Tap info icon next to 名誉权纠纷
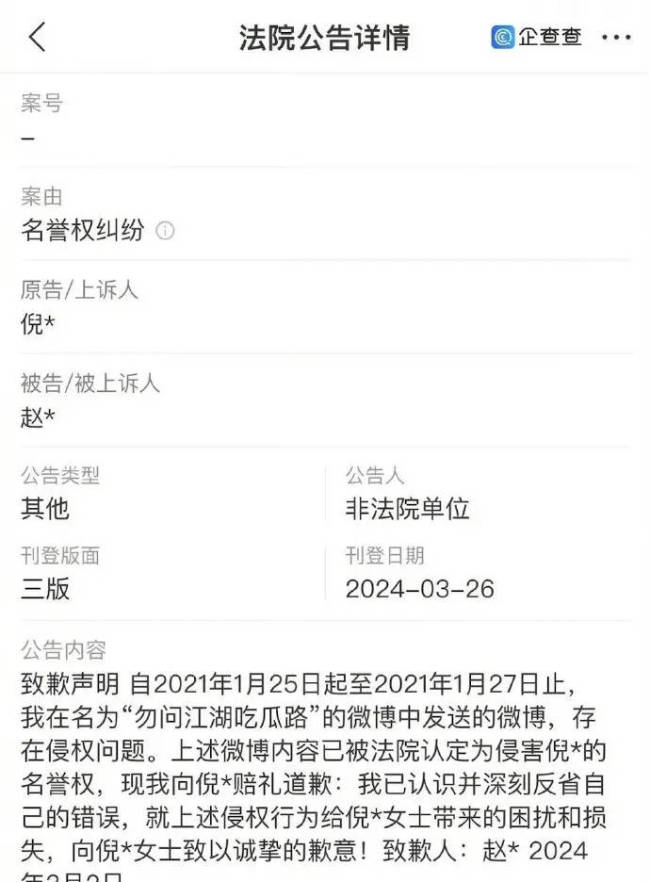650x882 pixels. tap(165, 231)
